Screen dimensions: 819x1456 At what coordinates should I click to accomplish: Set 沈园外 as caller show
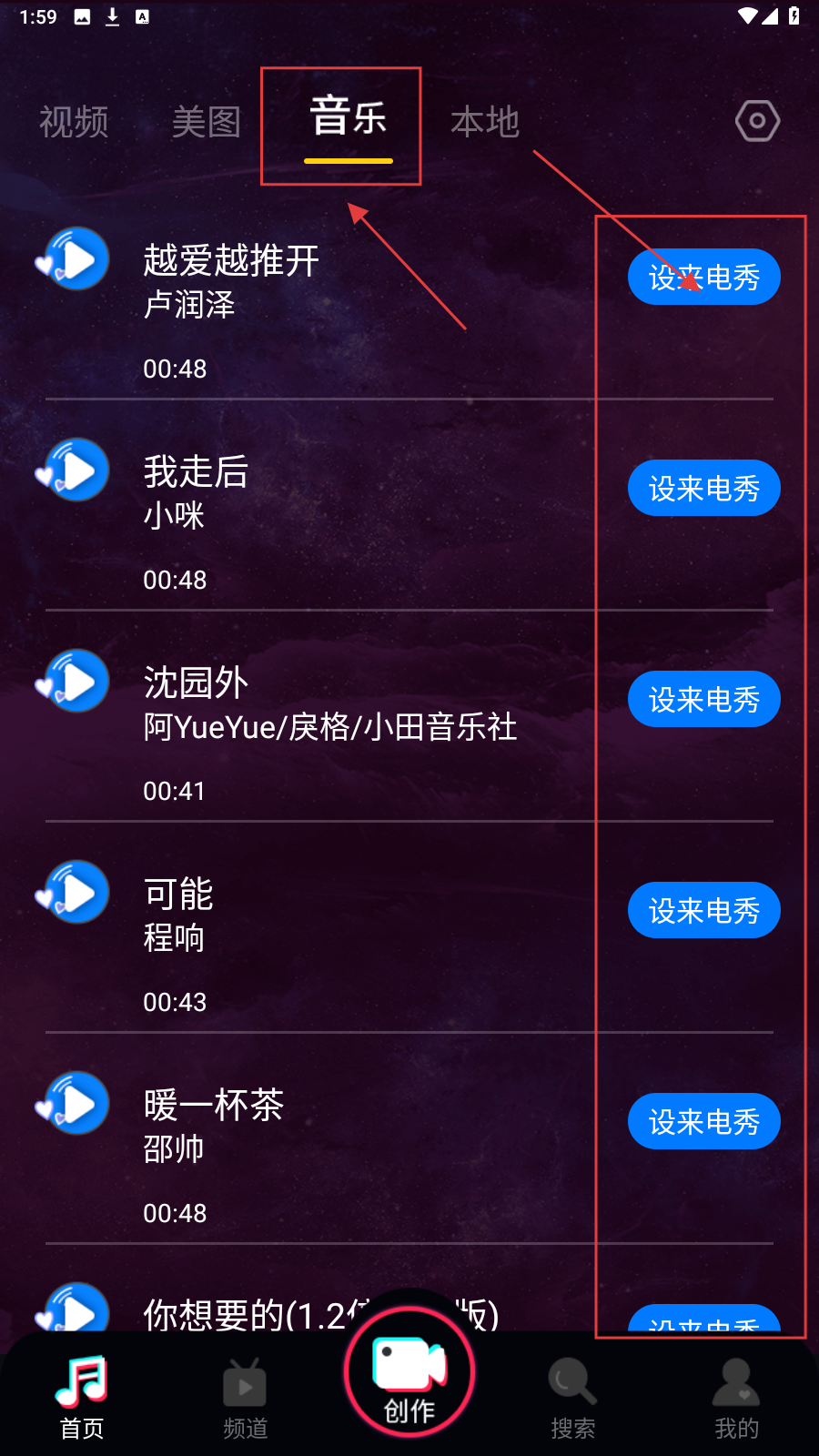(703, 700)
